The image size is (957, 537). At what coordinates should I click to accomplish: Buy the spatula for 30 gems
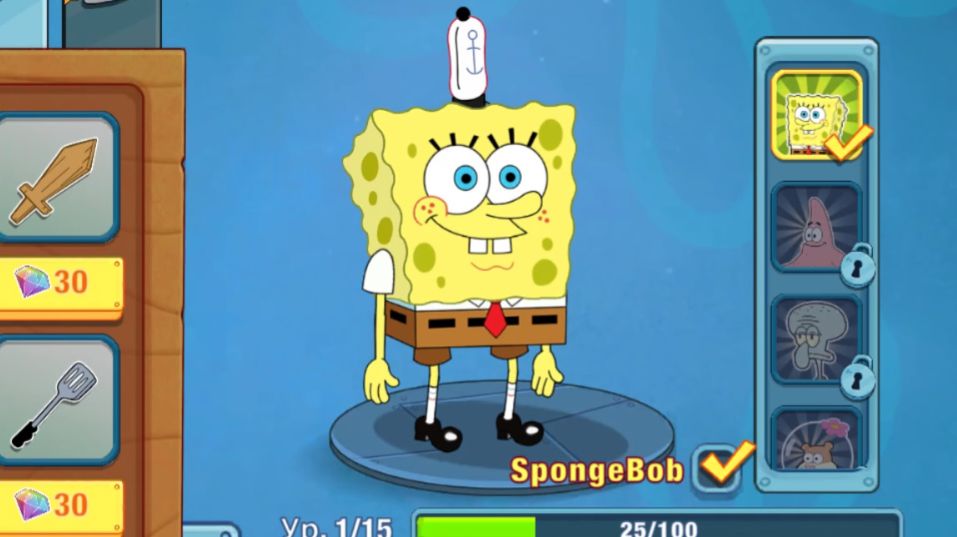pos(60,505)
